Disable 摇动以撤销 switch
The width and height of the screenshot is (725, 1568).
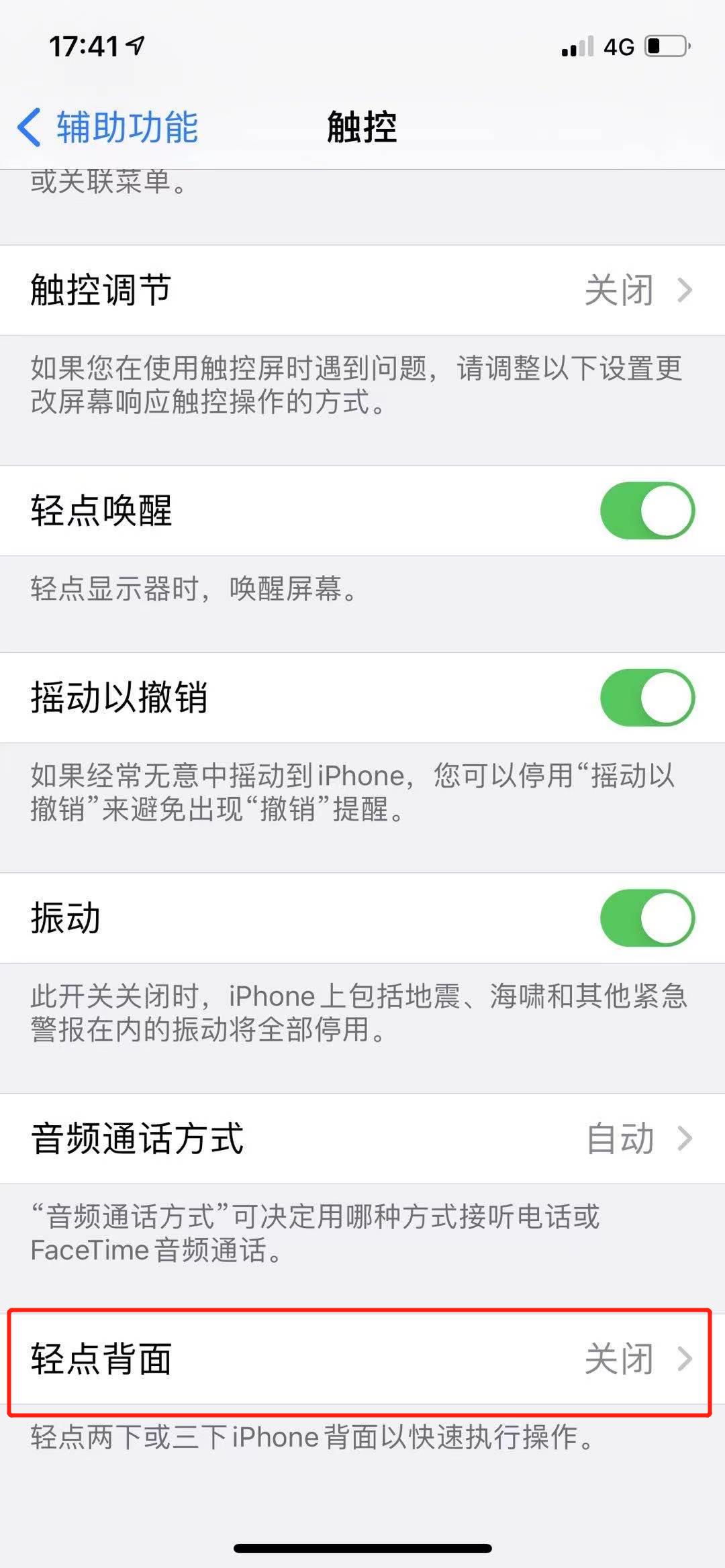(x=646, y=697)
